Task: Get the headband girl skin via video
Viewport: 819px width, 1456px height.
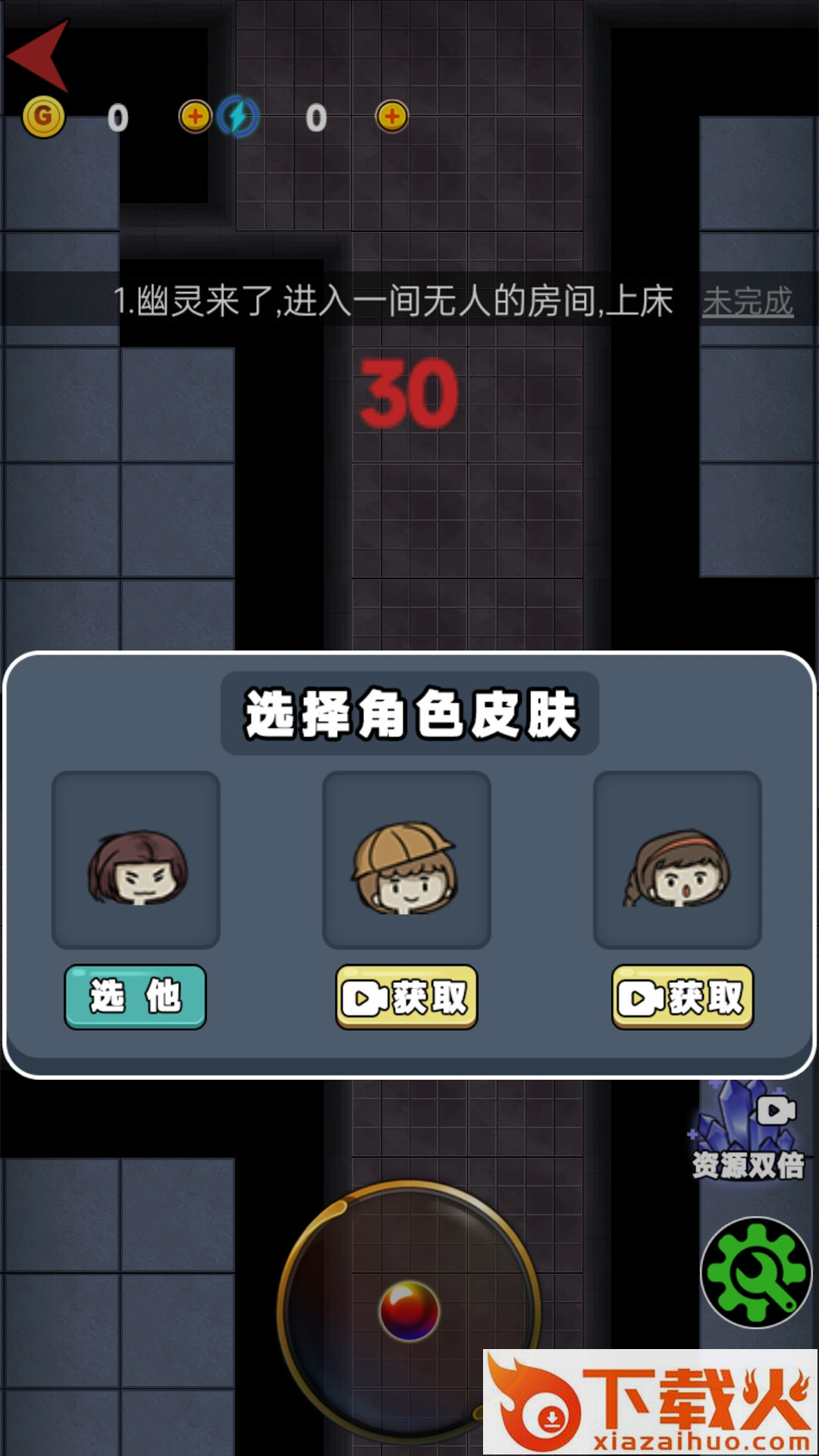Action: [682, 996]
